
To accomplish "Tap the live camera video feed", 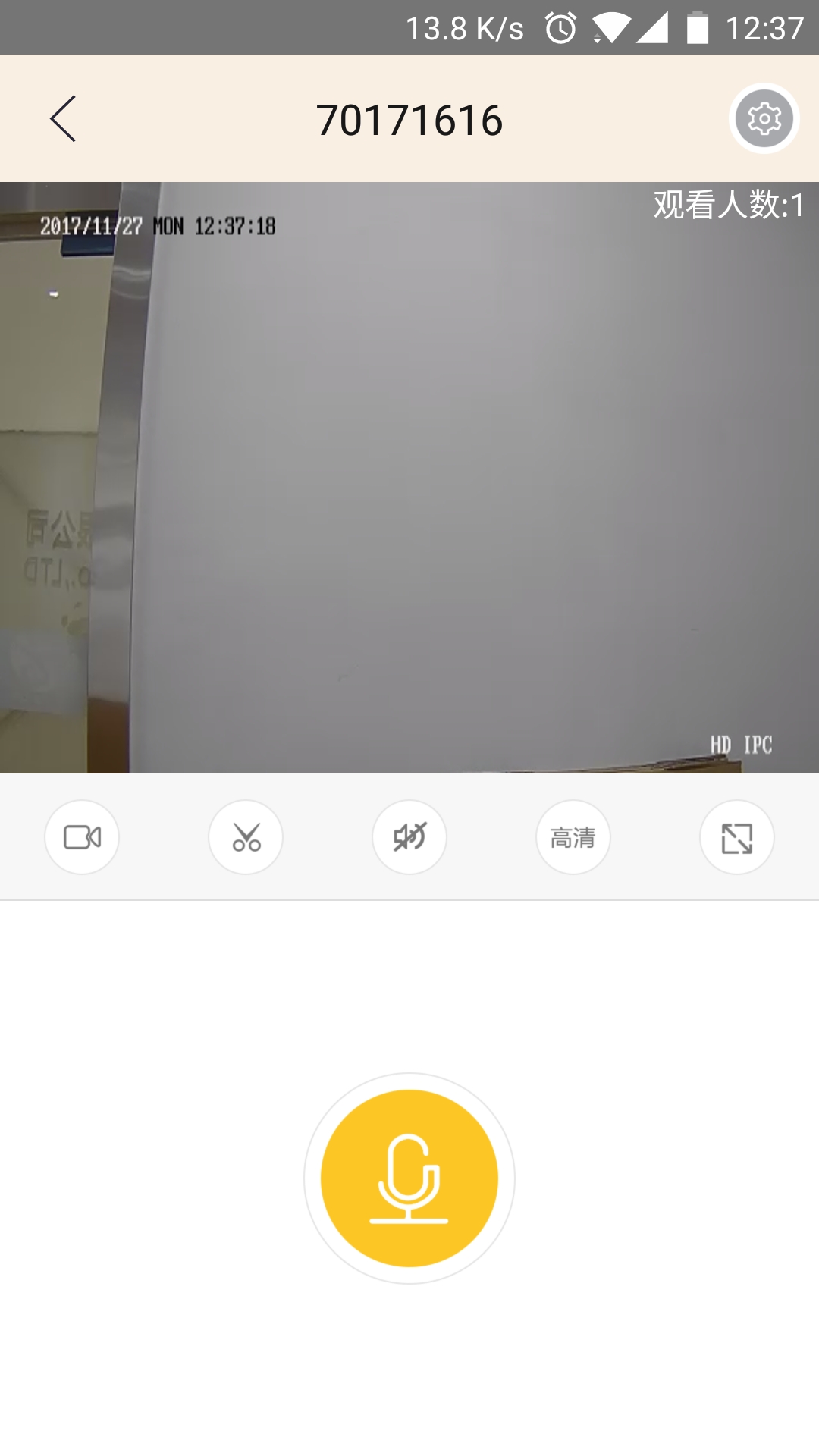I will 409,478.
